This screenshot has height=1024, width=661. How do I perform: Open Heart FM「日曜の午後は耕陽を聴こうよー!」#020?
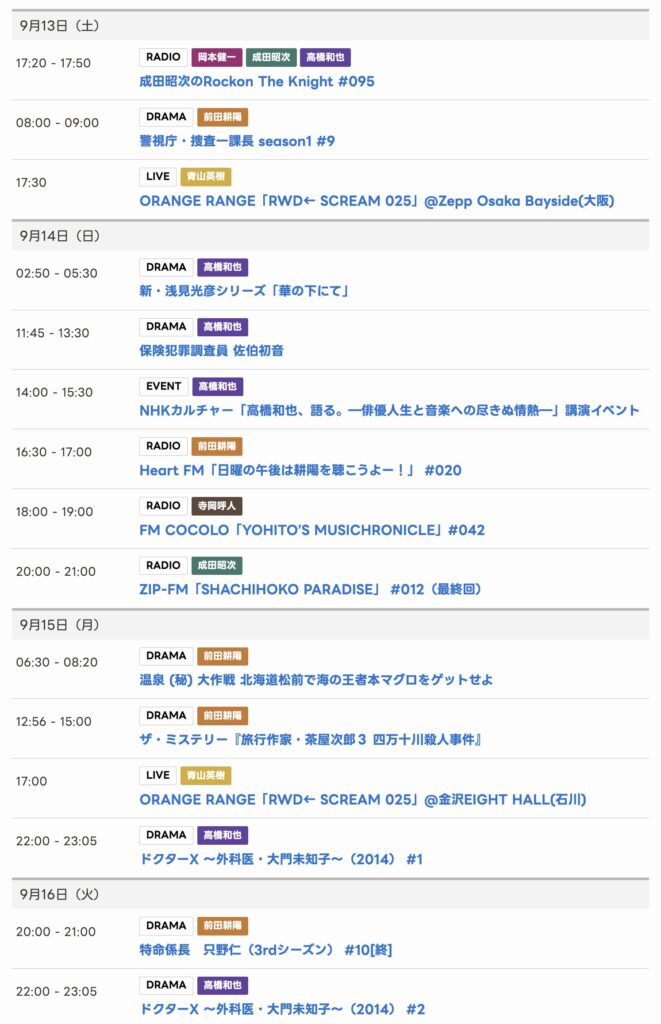(300, 470)
